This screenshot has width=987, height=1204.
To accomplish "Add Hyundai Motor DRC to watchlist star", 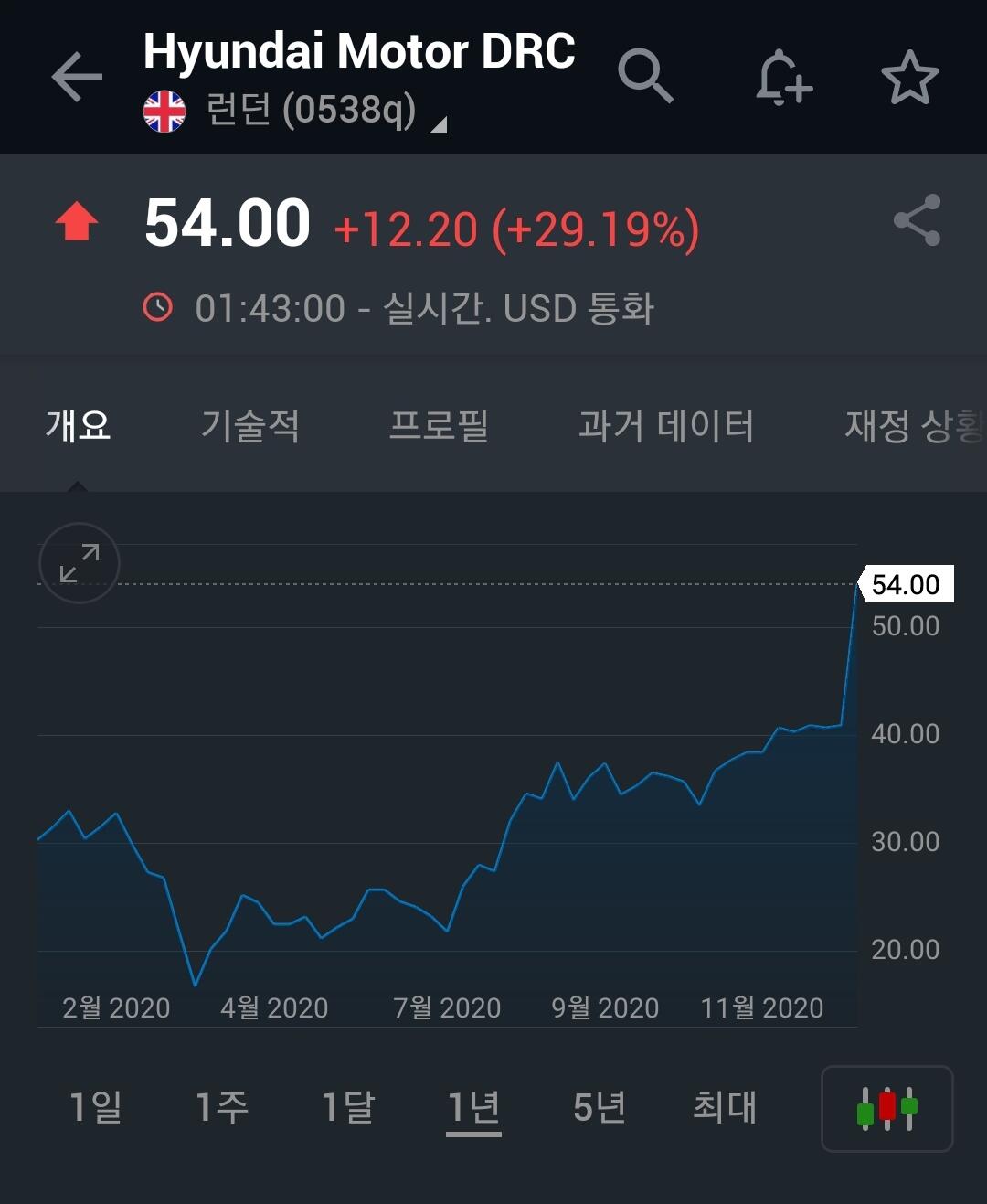I will click(909, 78).
